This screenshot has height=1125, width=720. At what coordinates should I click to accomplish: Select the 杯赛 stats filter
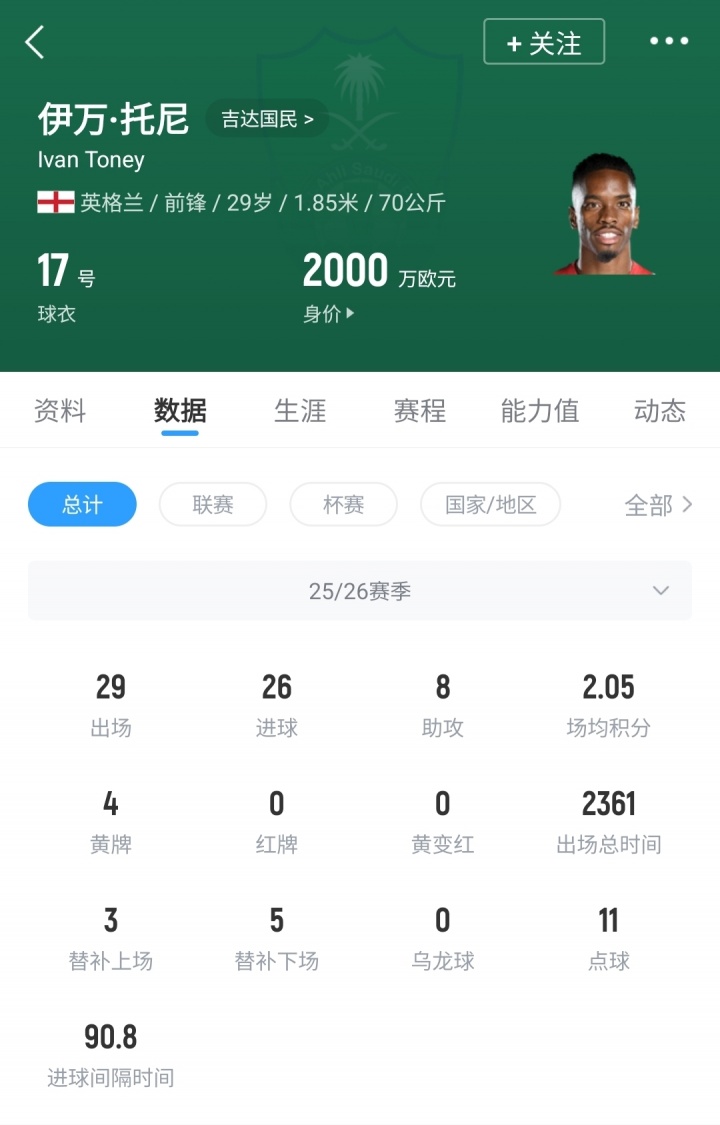tap(343, 505)
